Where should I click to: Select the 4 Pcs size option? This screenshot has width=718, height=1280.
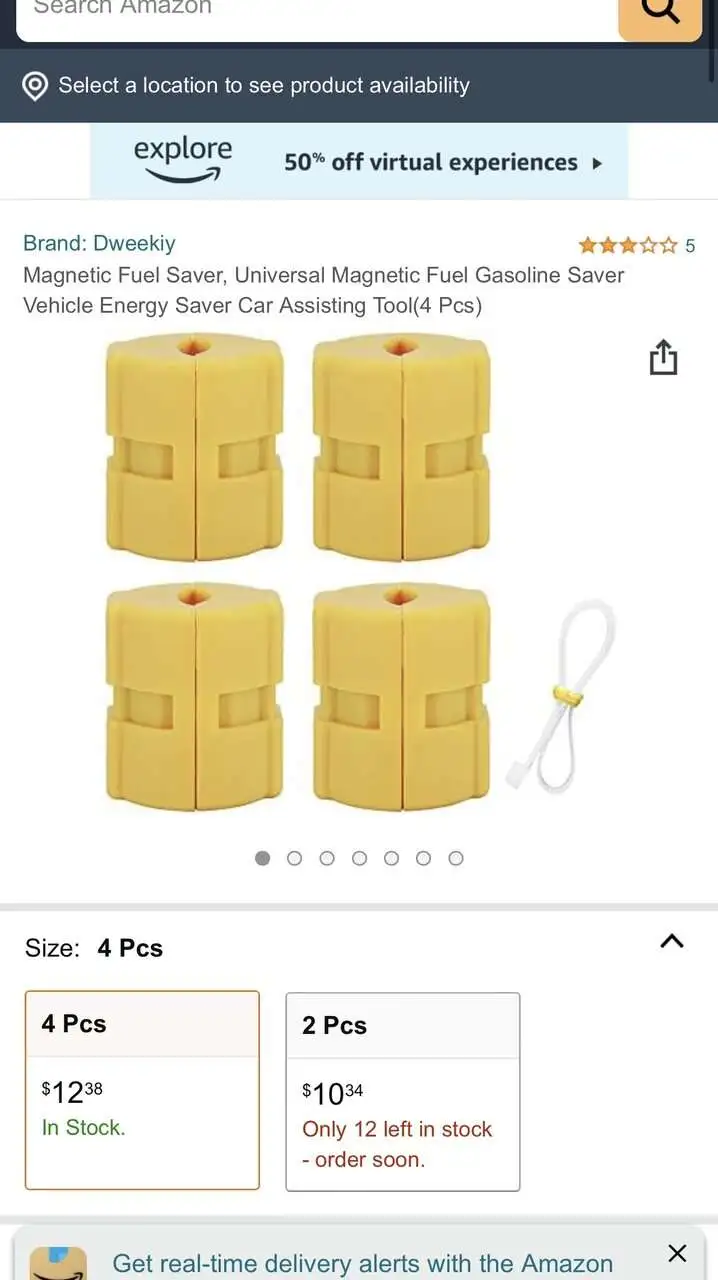point(142,1089)
